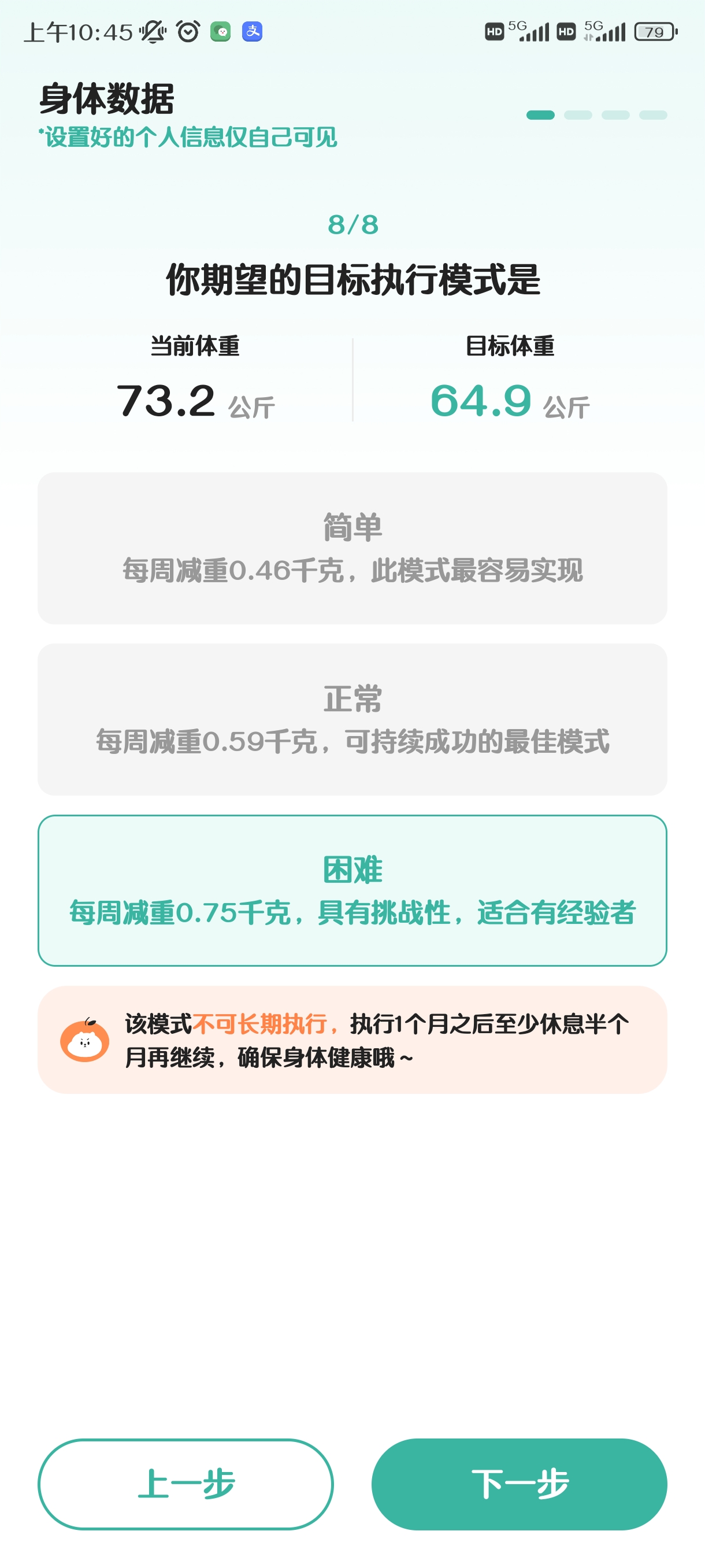Tap the muted notification icon in status bar
This screenshot has width=705, height=1568.
click(154, 32)
